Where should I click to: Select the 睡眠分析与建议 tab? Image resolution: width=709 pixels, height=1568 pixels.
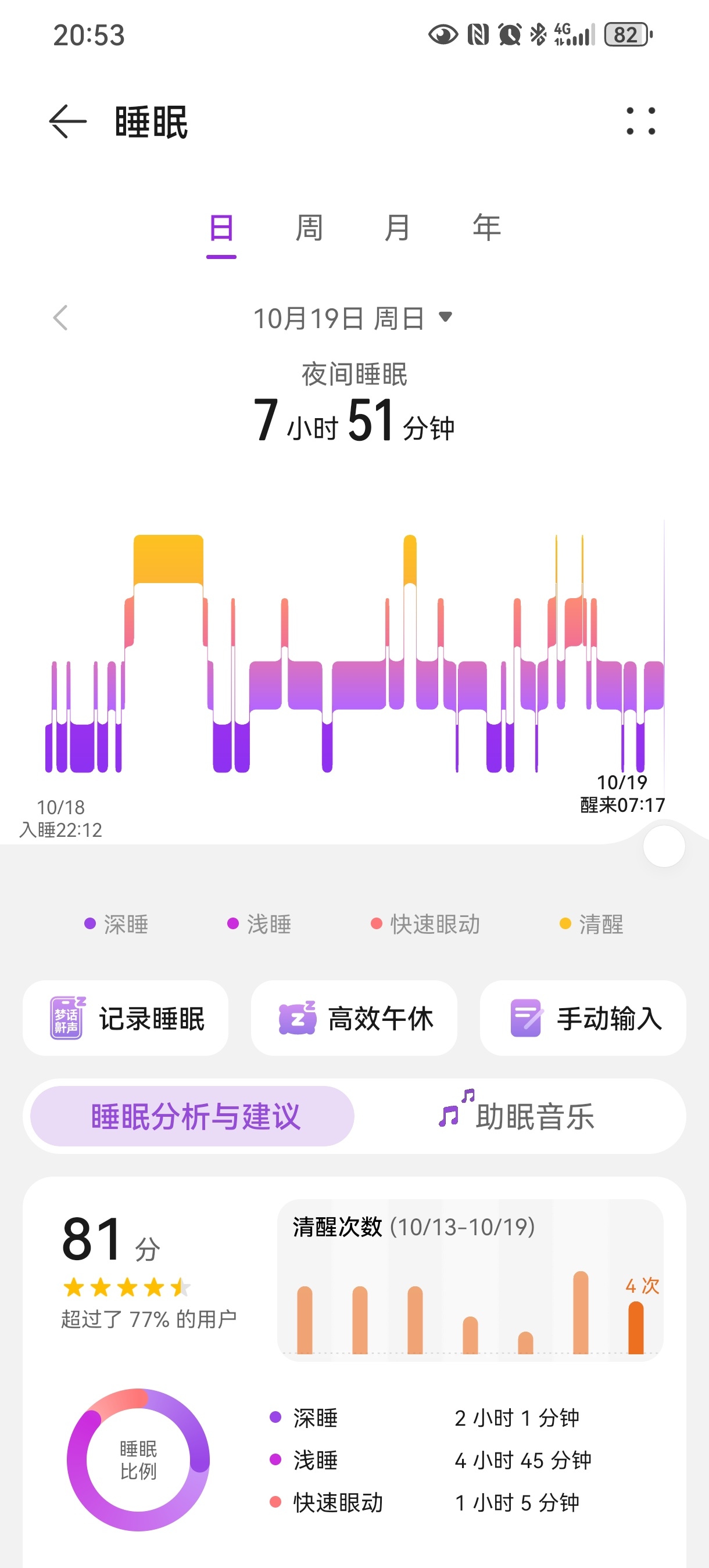[192, 1116]
